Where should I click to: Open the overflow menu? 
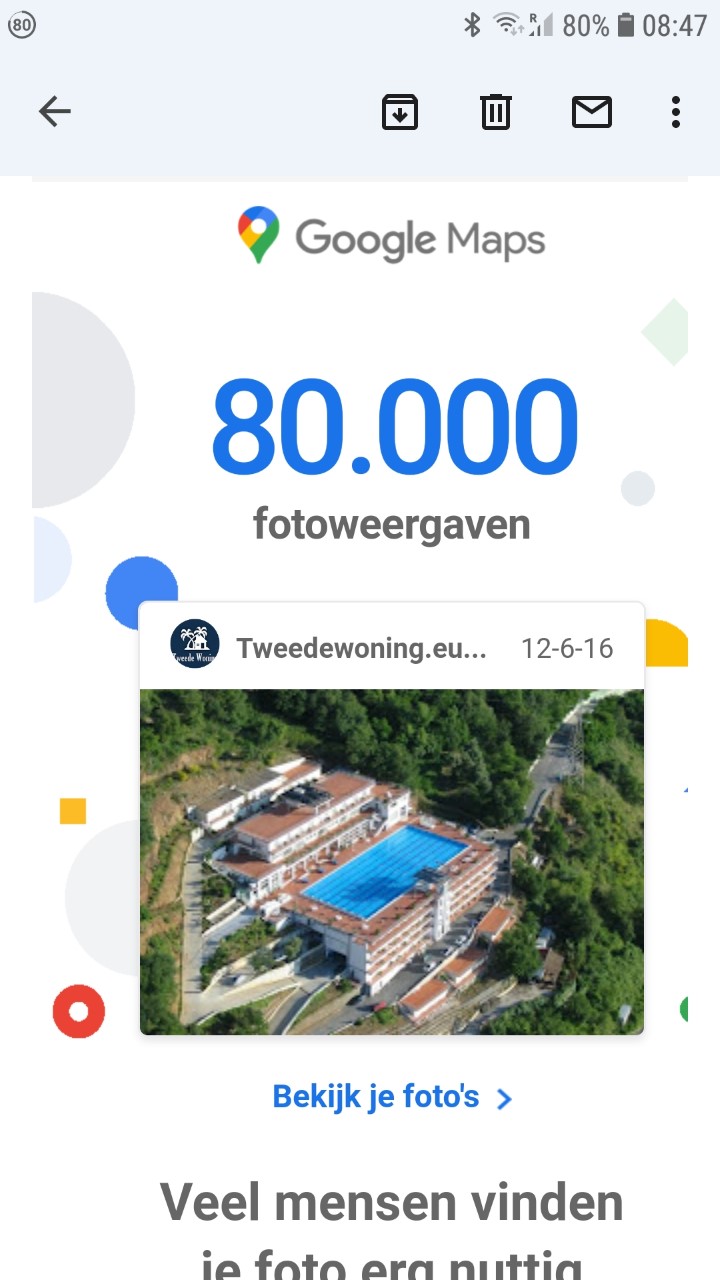[x=676, y=112]
